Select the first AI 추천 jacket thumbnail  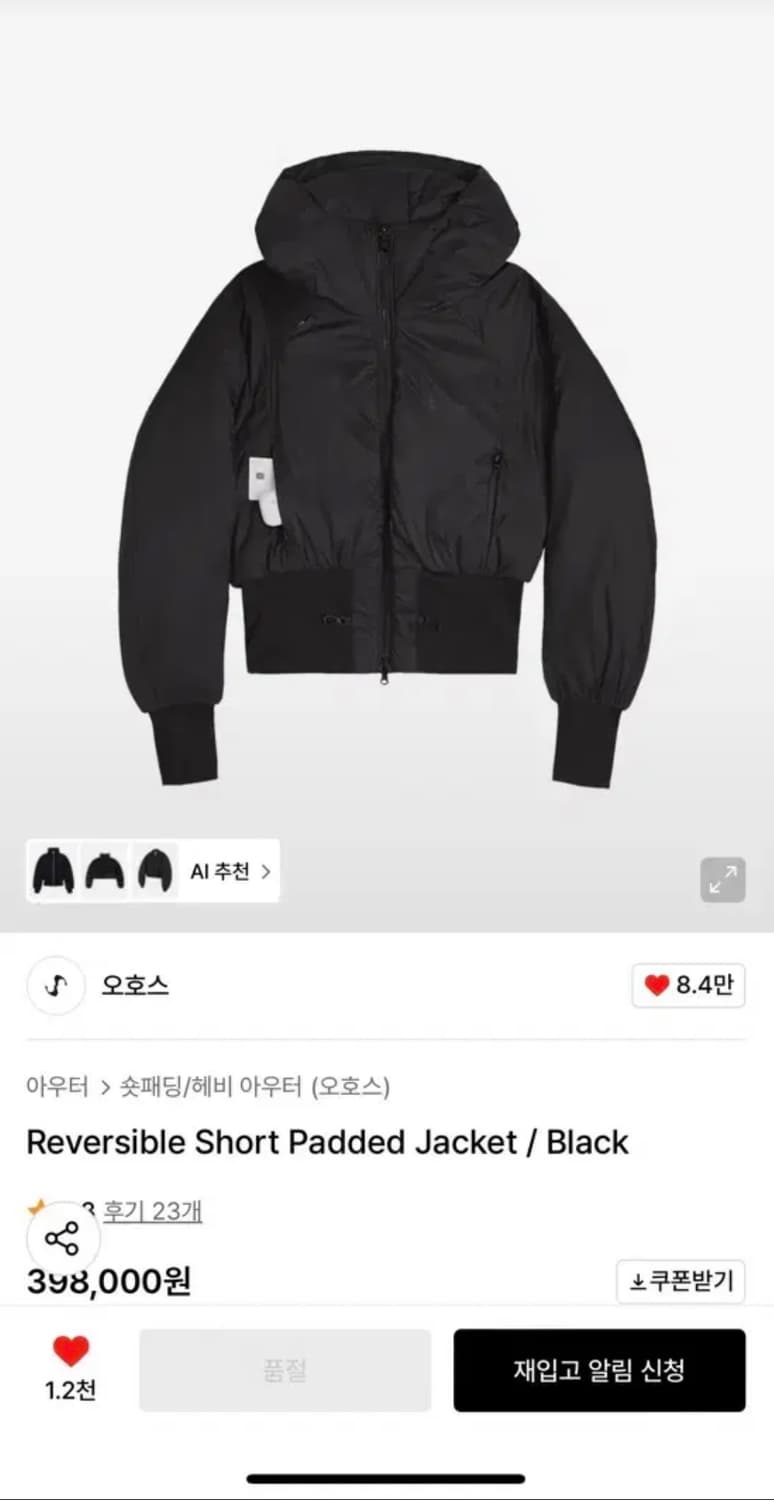point(55,871)
